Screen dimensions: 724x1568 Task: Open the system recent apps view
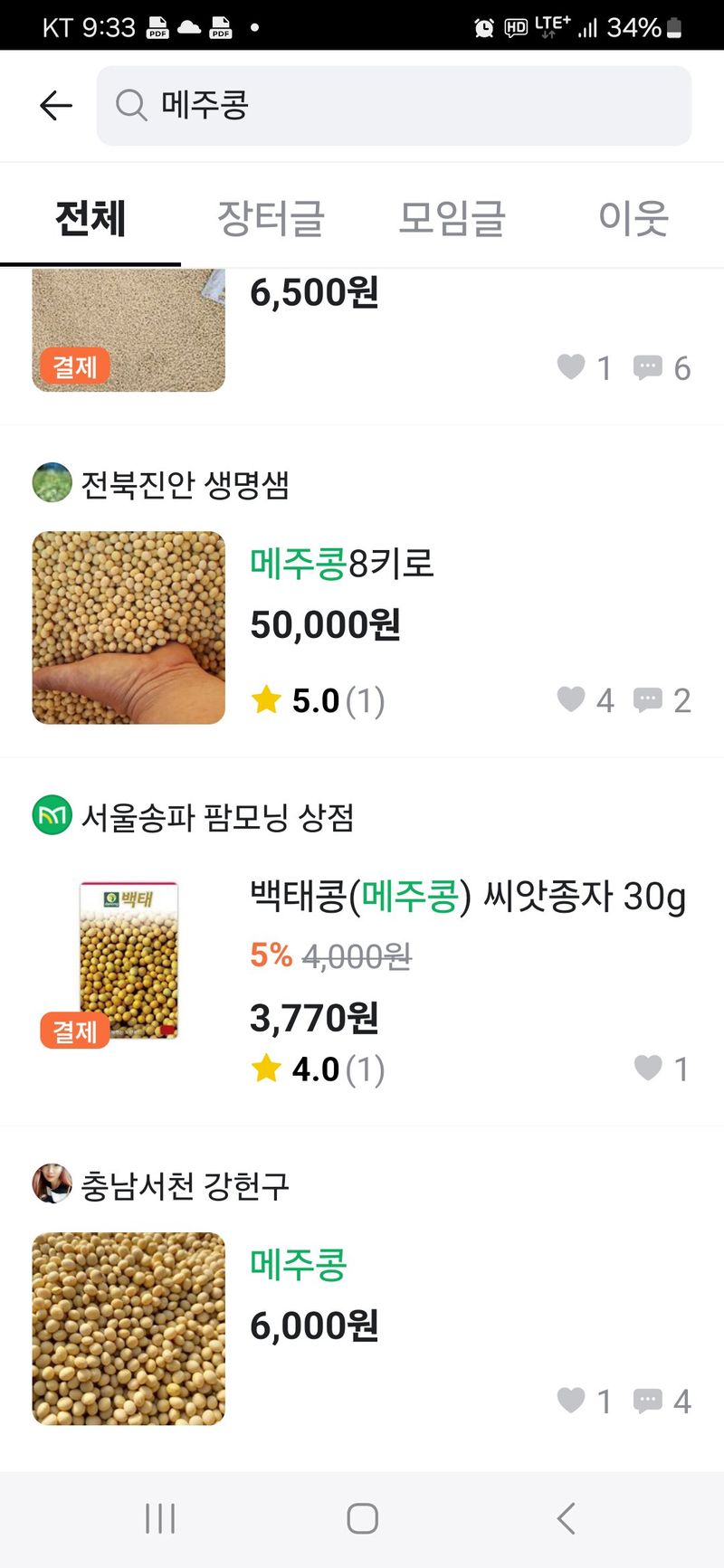160,1518
